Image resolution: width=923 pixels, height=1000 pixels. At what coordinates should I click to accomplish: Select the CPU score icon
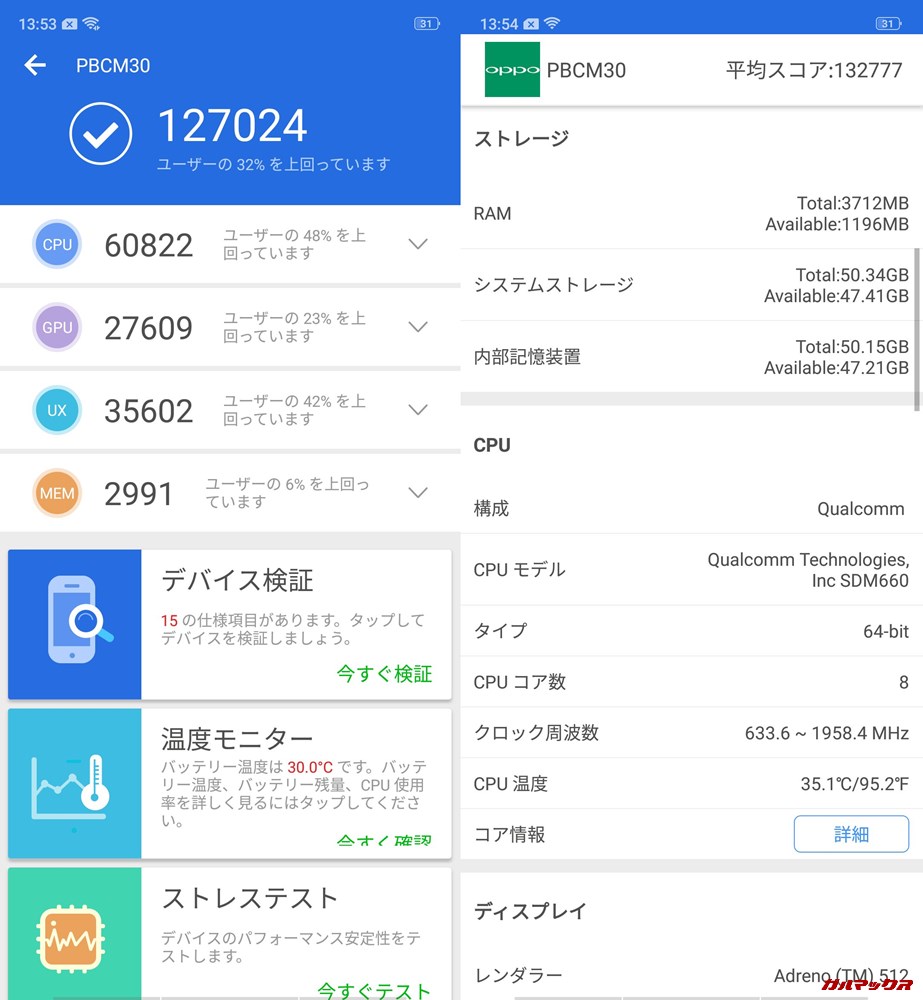click(x=57, y=244)
